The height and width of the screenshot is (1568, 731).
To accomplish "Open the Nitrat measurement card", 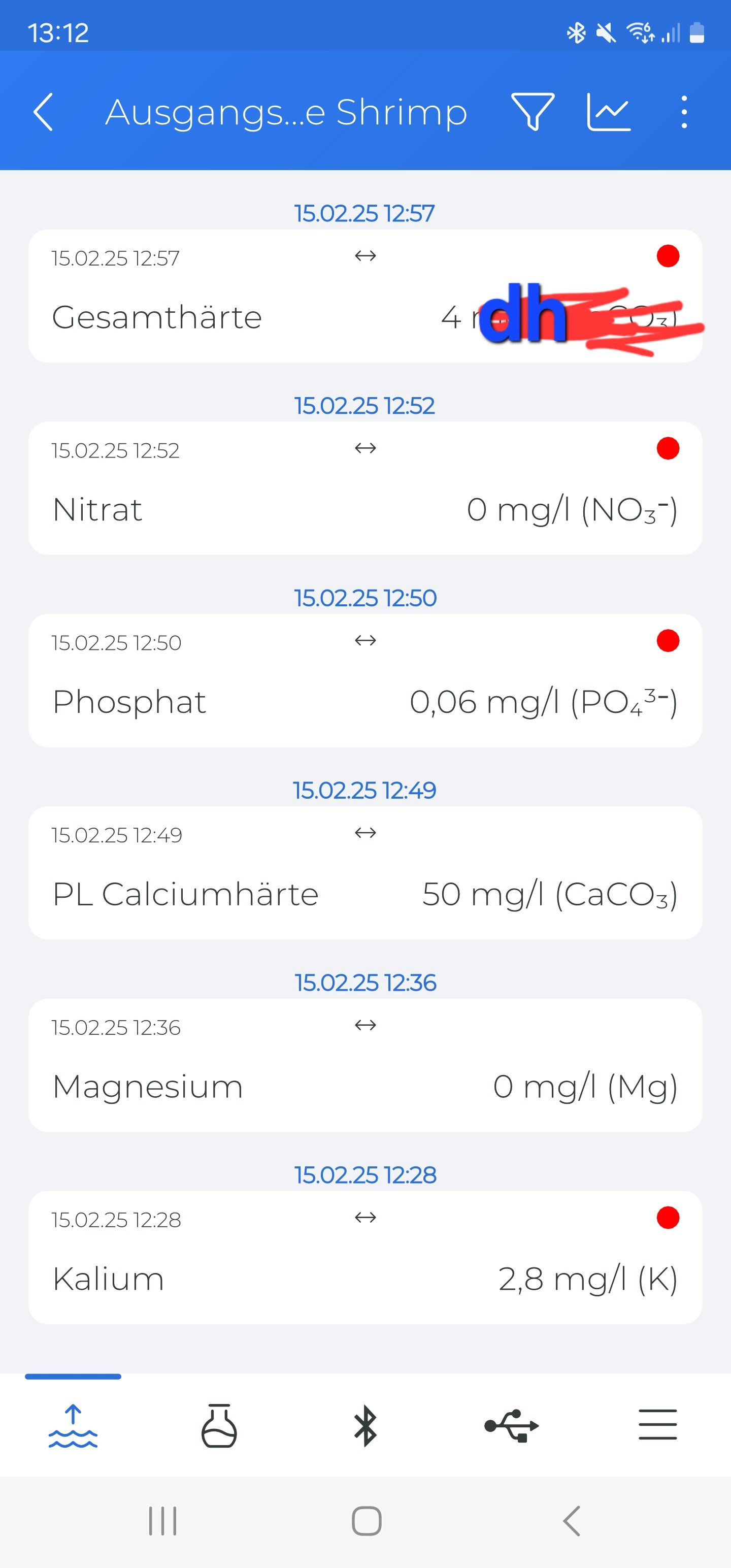I will (x=365, y=488).
